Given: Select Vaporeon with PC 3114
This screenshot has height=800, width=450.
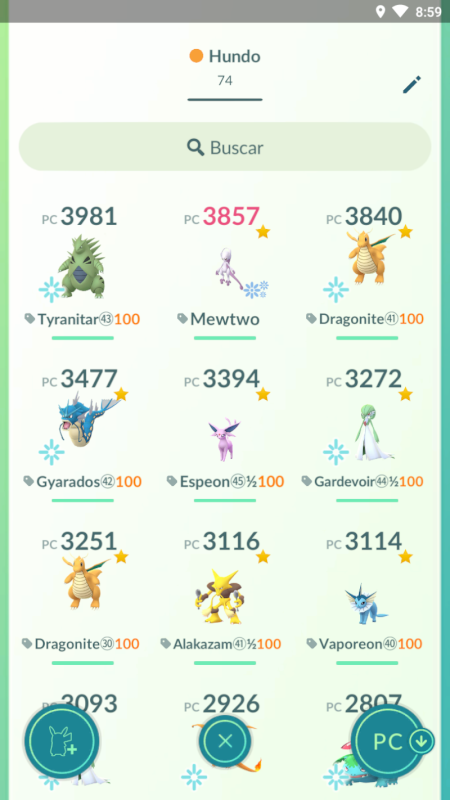Looking at the screenshot, I should click(366, 597).
